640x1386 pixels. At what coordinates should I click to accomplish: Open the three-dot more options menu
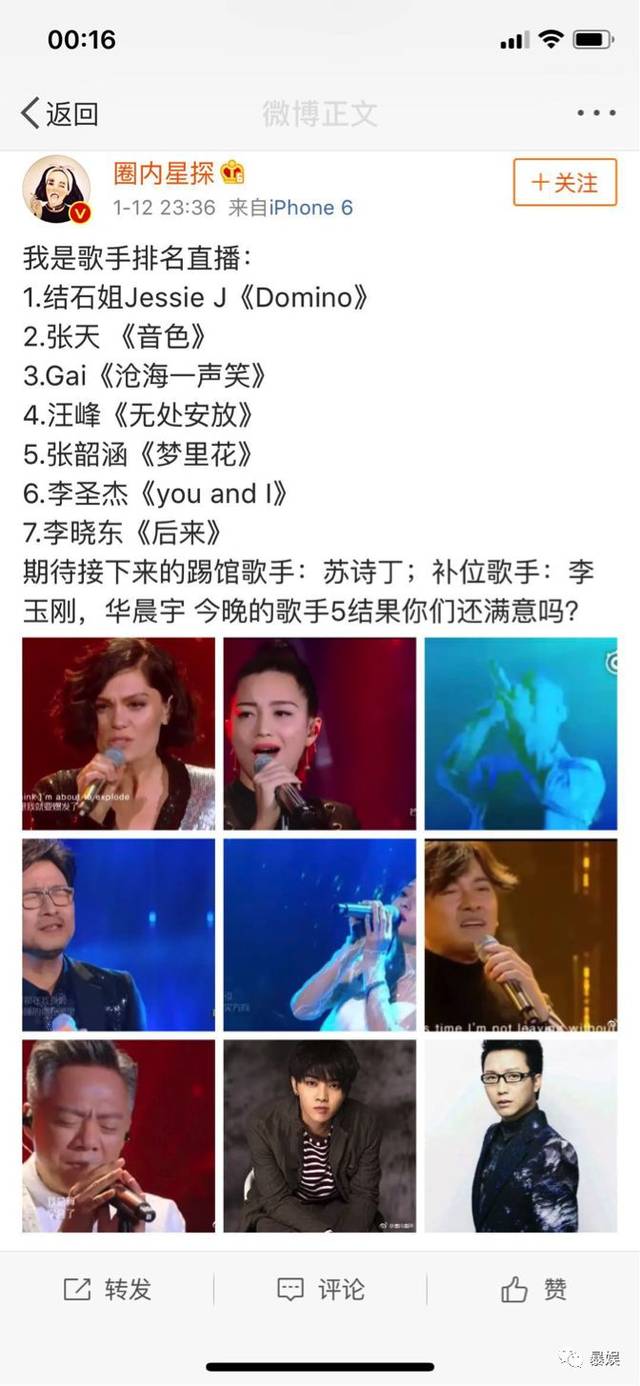[597, 113]
